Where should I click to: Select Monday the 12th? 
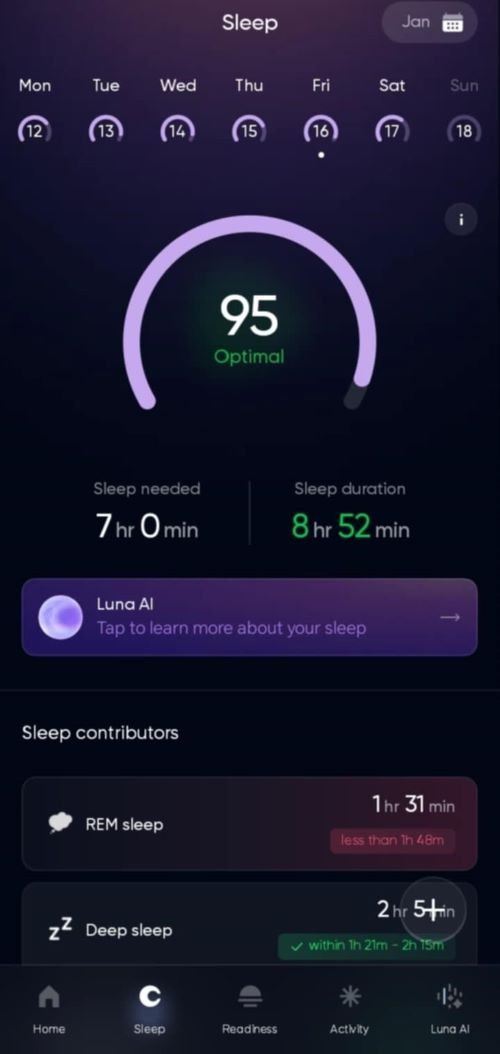tap(34, 130)
